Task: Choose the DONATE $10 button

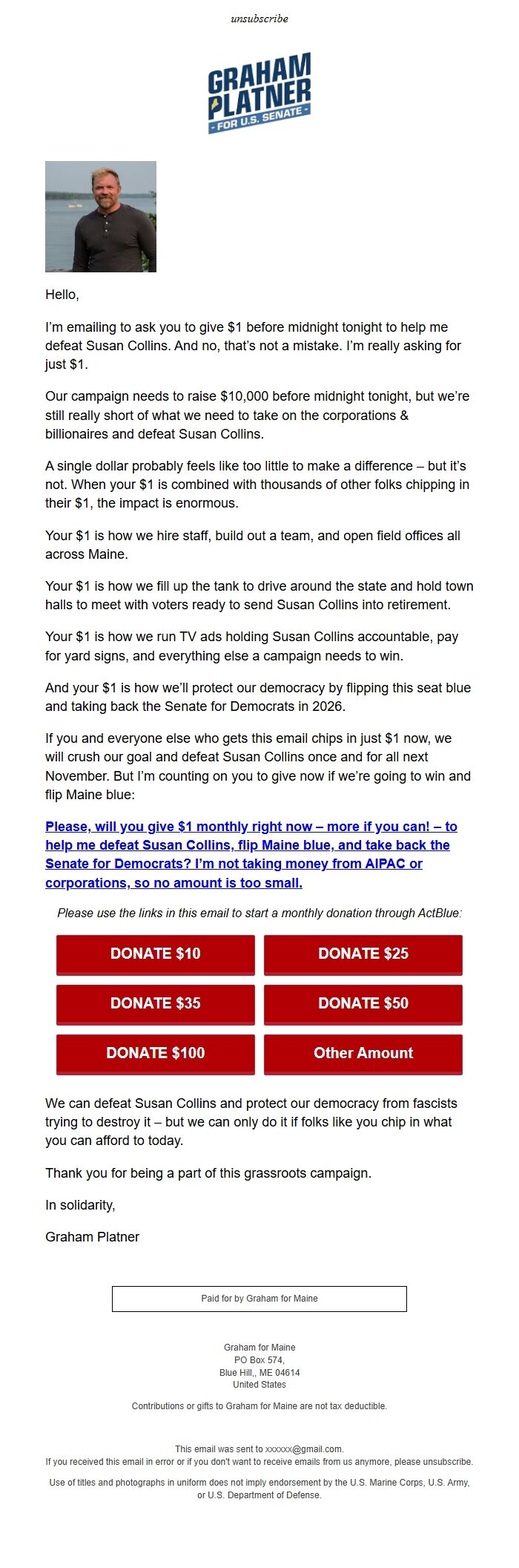Action: pos(156,954)
